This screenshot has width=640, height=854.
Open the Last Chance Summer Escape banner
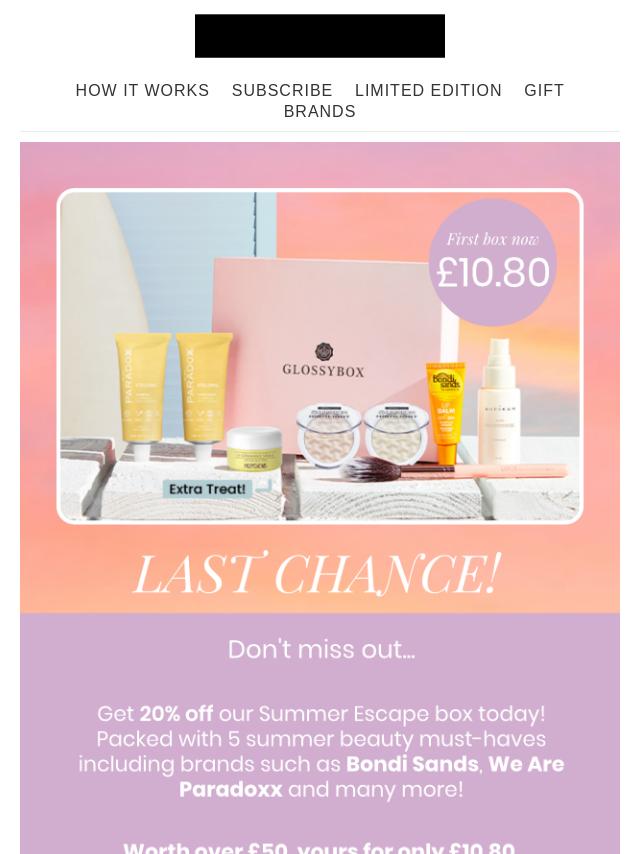pos(320,500)
